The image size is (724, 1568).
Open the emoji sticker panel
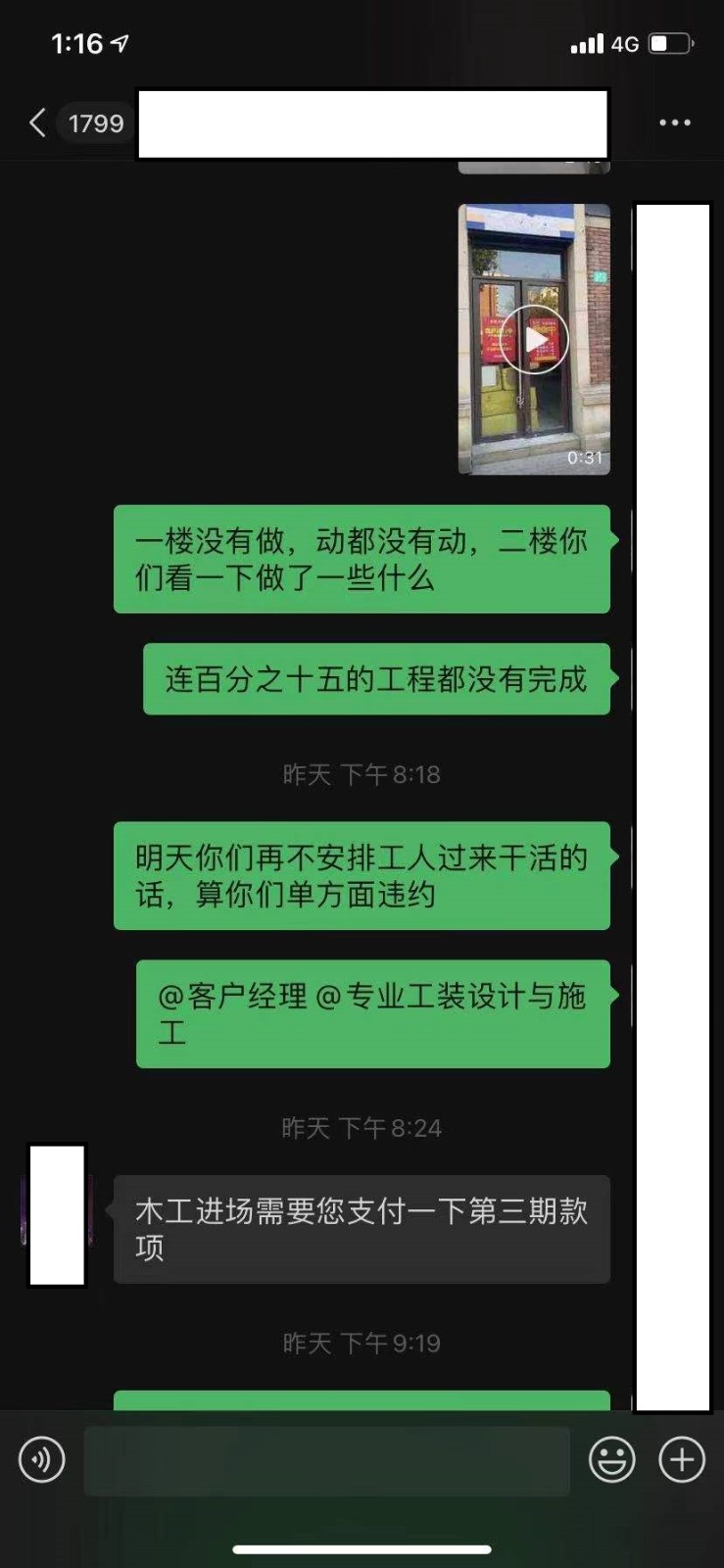(x=611, y=1460)
